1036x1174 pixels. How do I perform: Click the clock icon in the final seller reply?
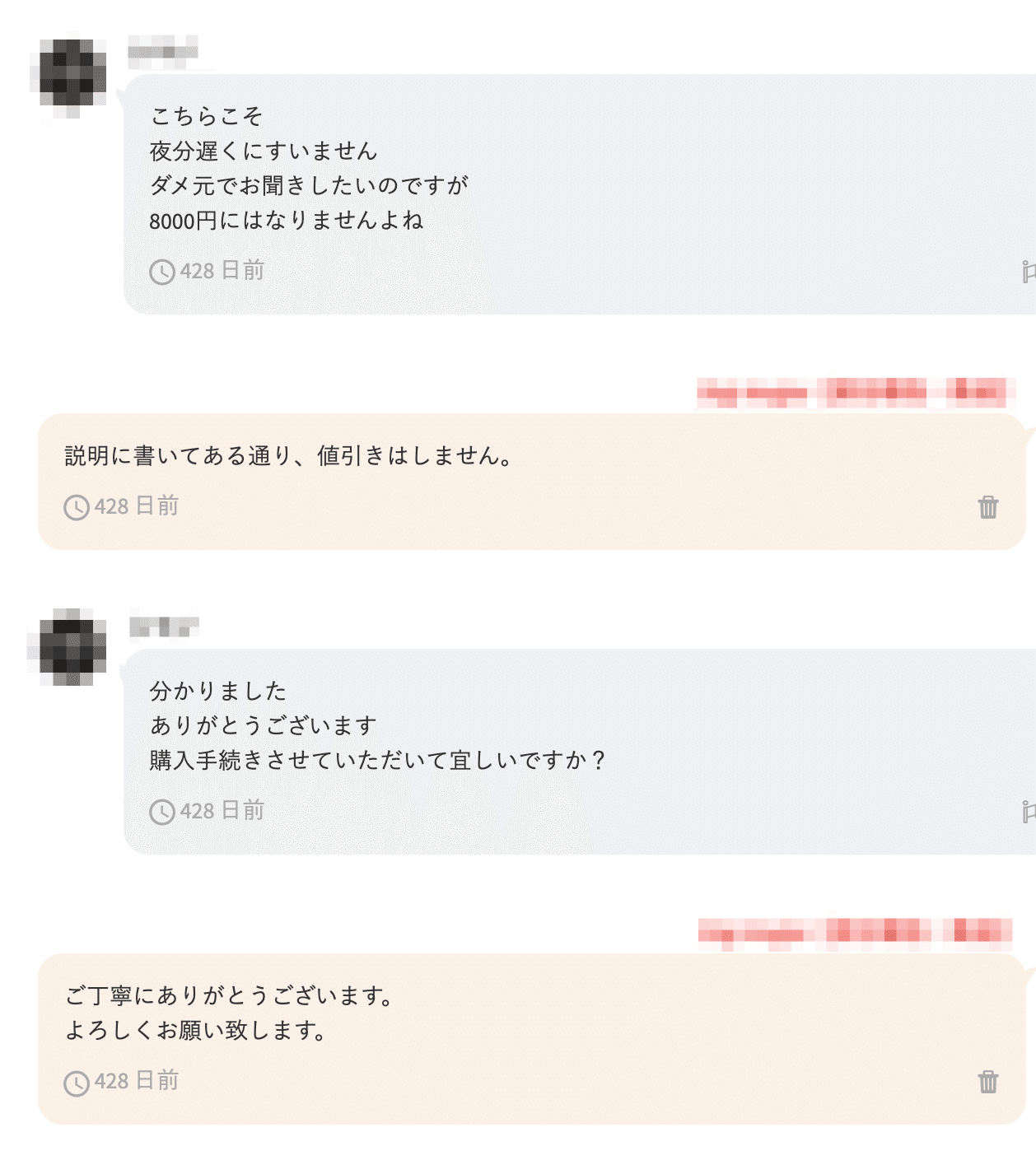click(x=76, y=1084)
